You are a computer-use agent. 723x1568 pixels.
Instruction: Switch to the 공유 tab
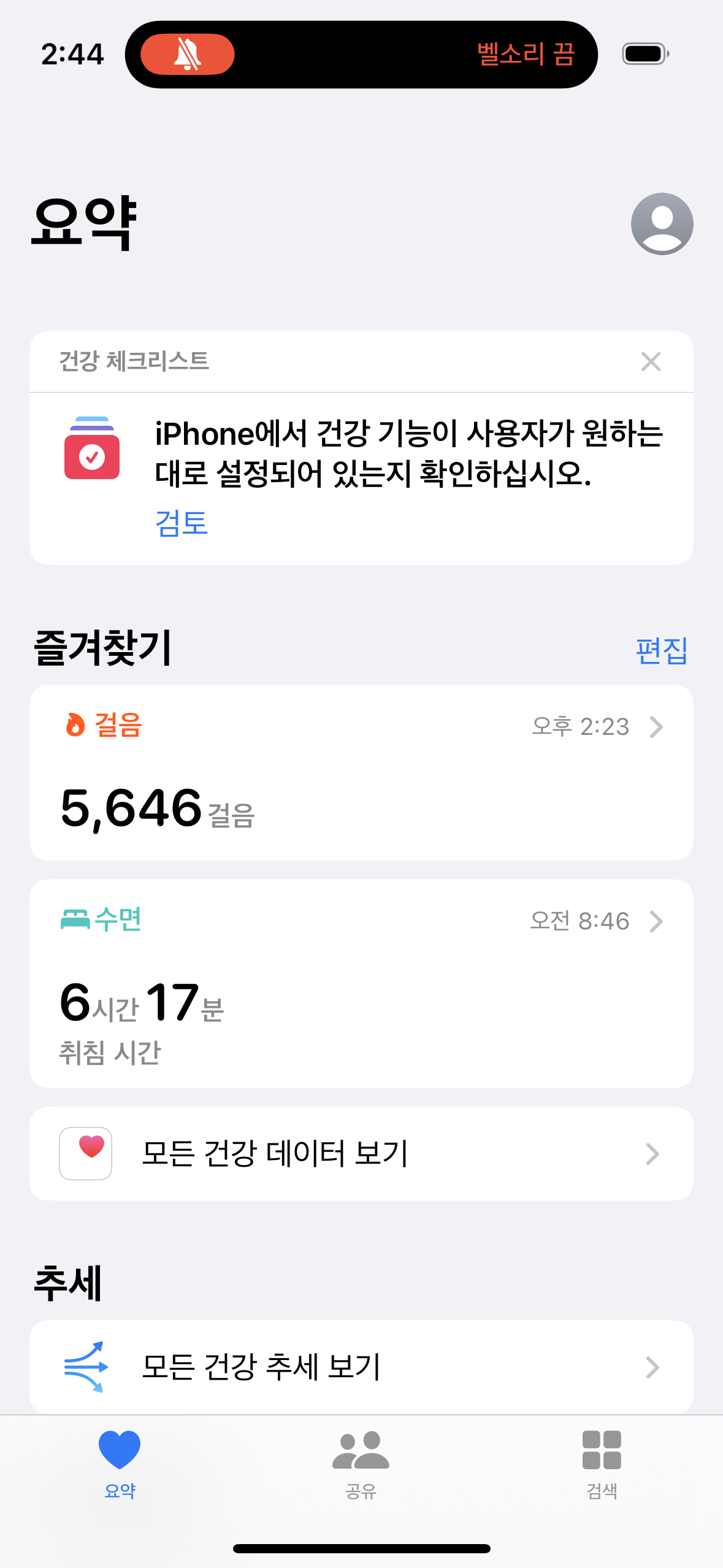[361, 1464]
